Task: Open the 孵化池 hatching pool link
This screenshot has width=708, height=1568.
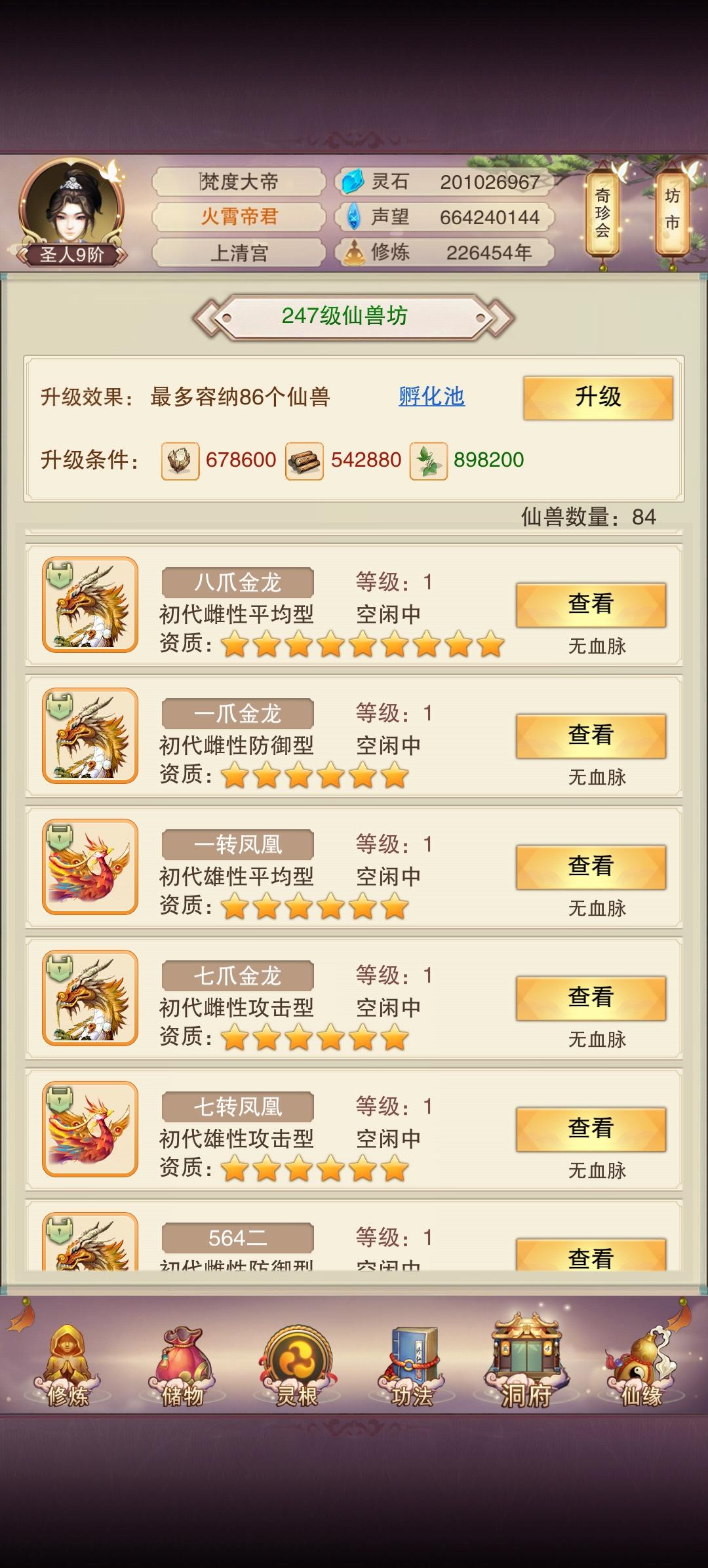Action: pyautogui.click(x=432, y=395)
